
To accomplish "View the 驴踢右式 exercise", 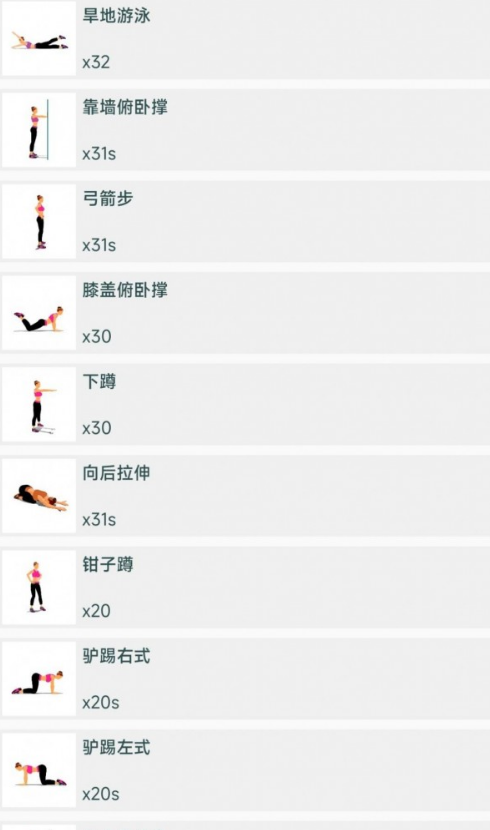I will (245, 679).
